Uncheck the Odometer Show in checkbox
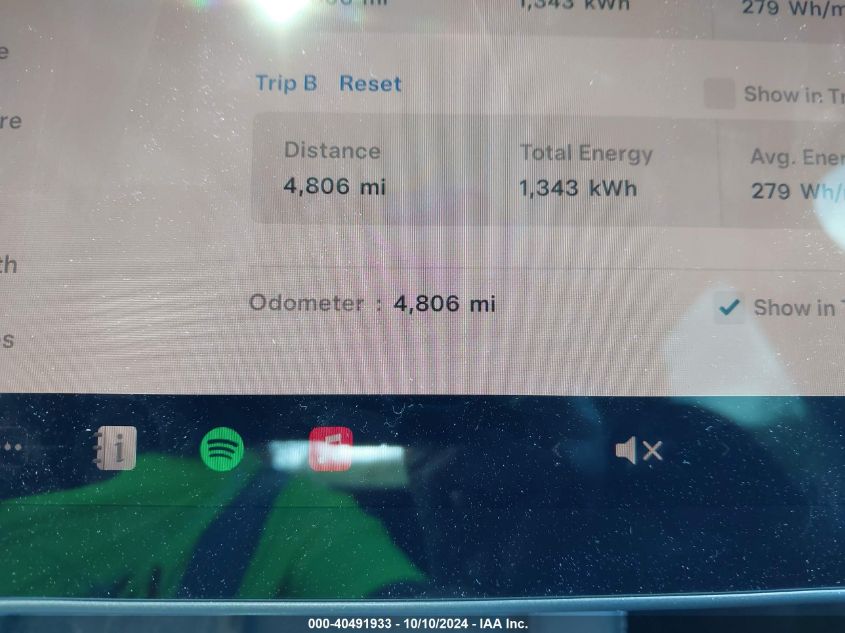Image resolution: width=845 pixels, height=633 pixels. pos(730,307)
